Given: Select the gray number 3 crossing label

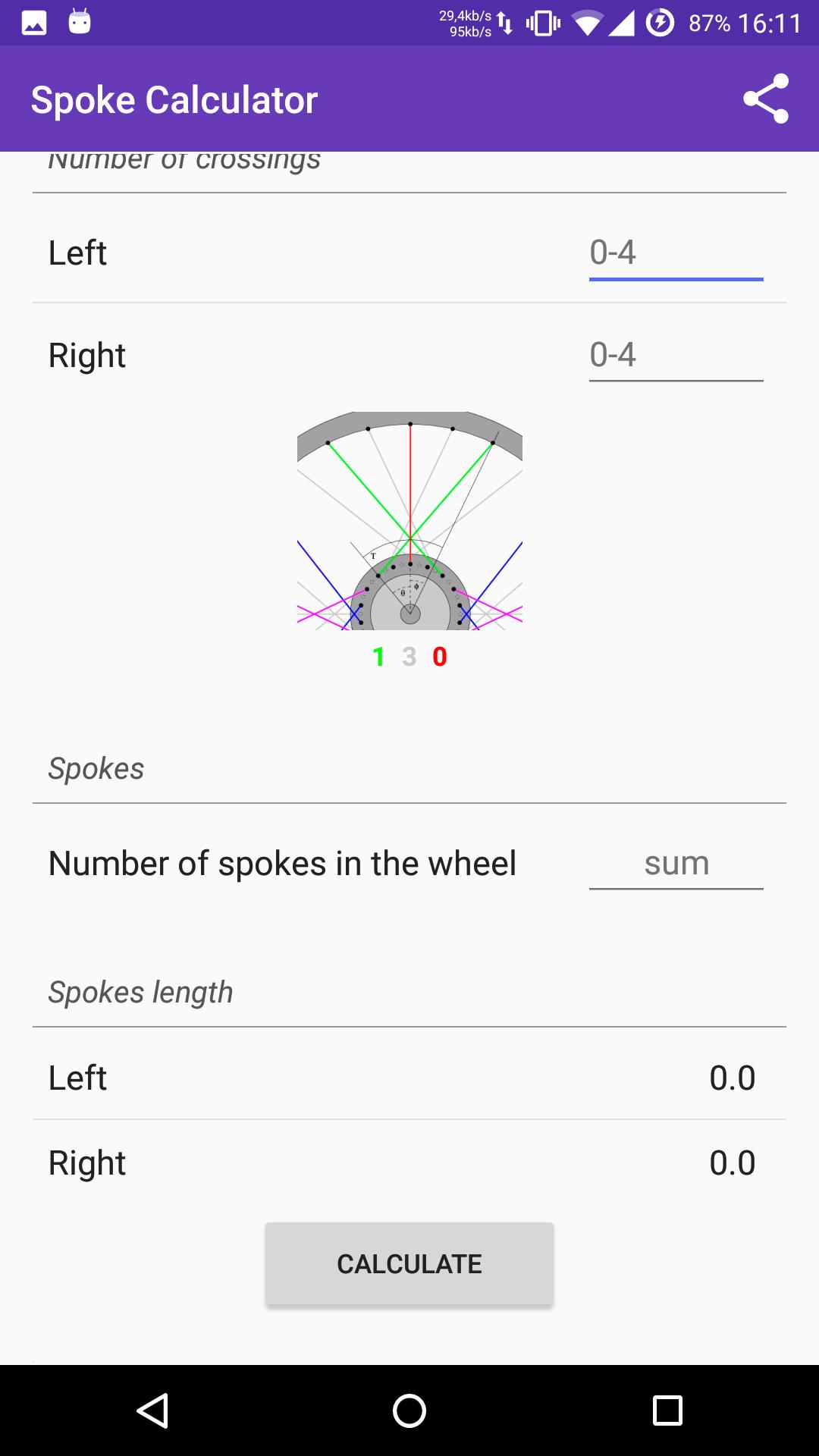Looking at the screenshot, I should click(x=409, y=657).
